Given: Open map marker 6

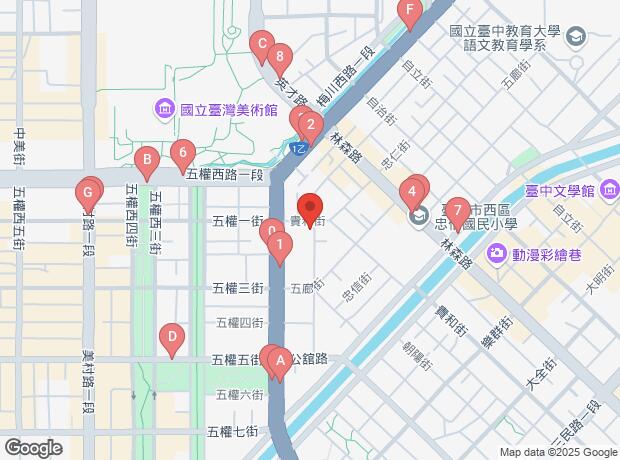Looking at the screenshot, I should point(181,155).
